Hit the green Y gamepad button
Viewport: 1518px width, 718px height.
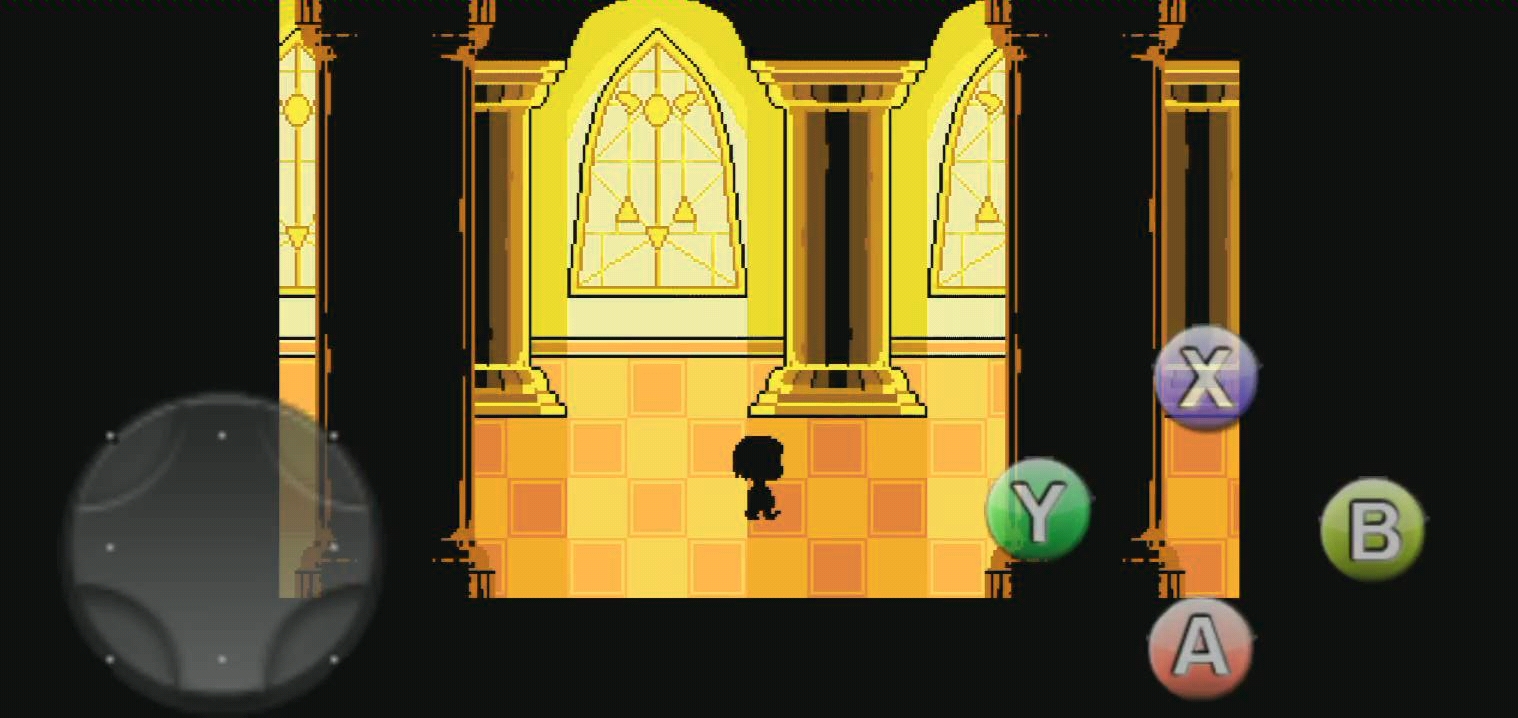point(1038,508)
